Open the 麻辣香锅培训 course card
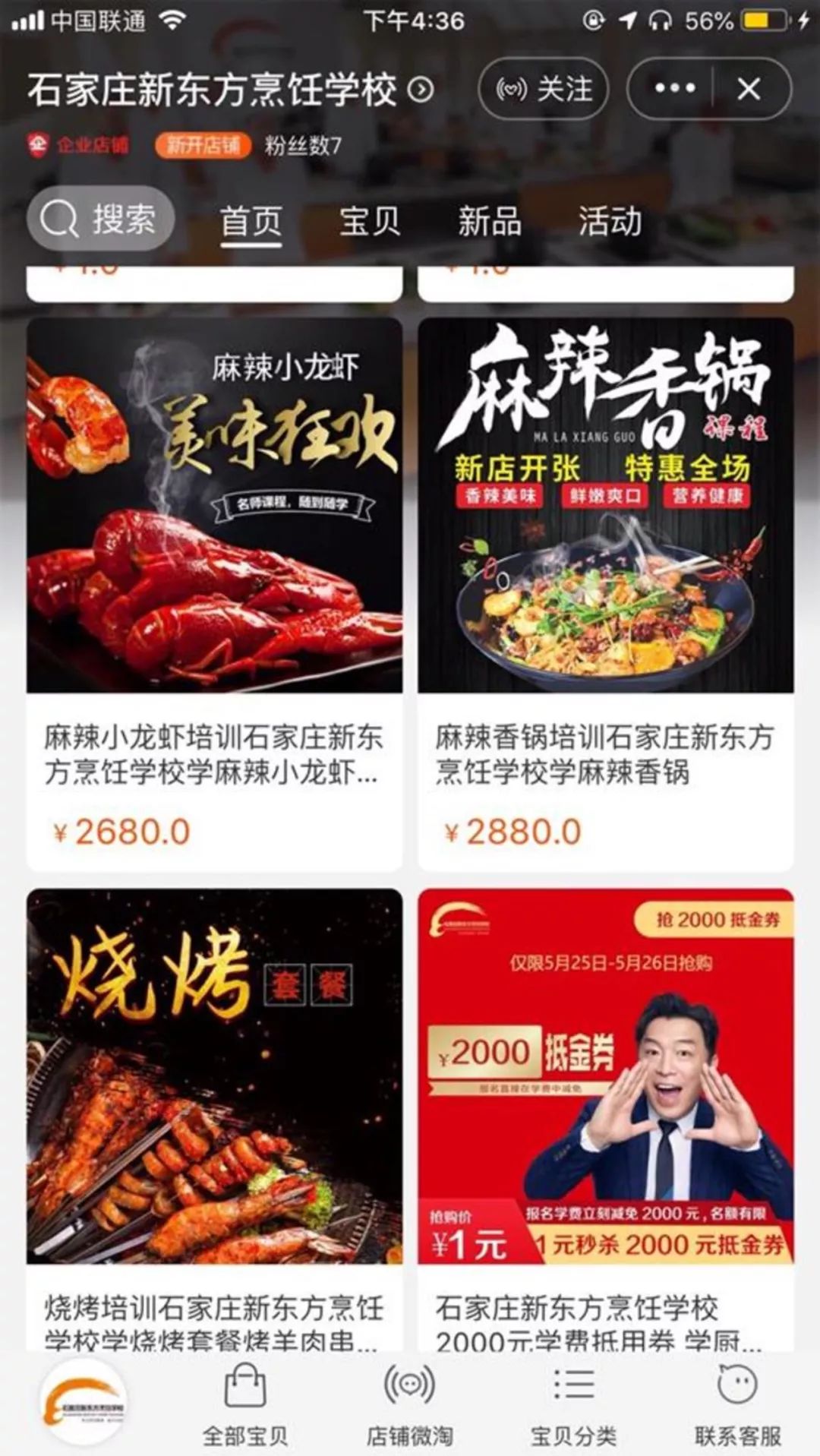 605,592
